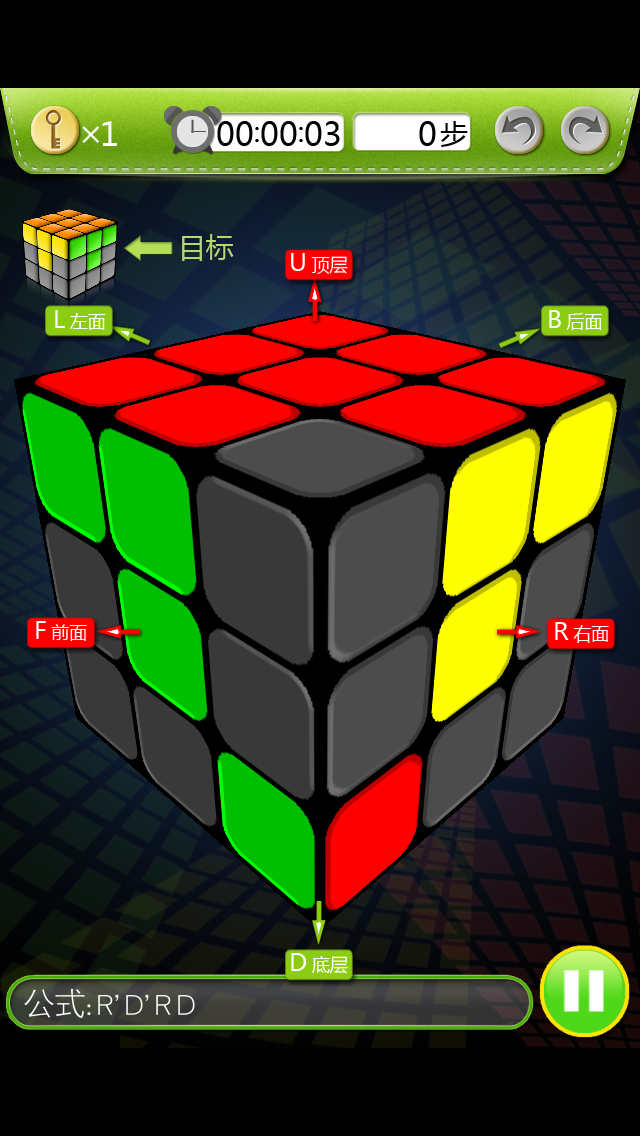Tap the U top layer label
Image resolution: width=640 pixels, height=1136 pixels.
319,264
